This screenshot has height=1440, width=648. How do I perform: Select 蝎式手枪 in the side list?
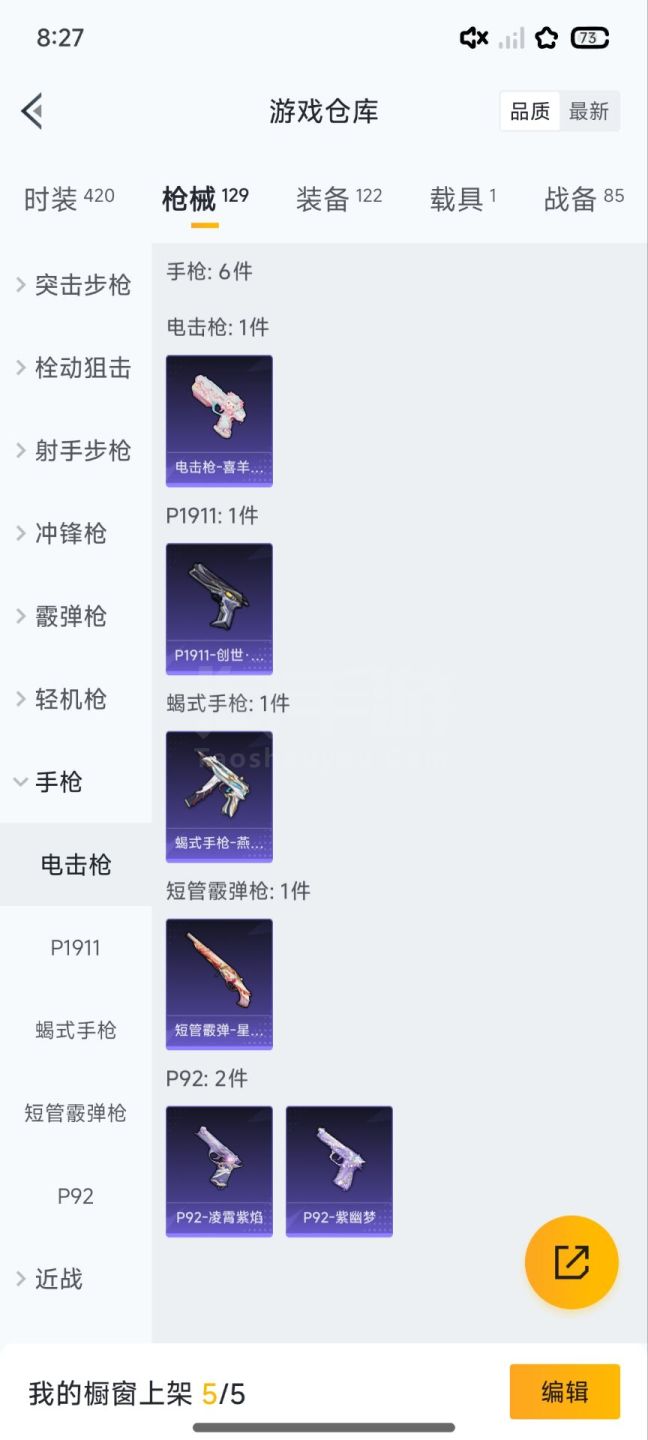coord(76,1030)
